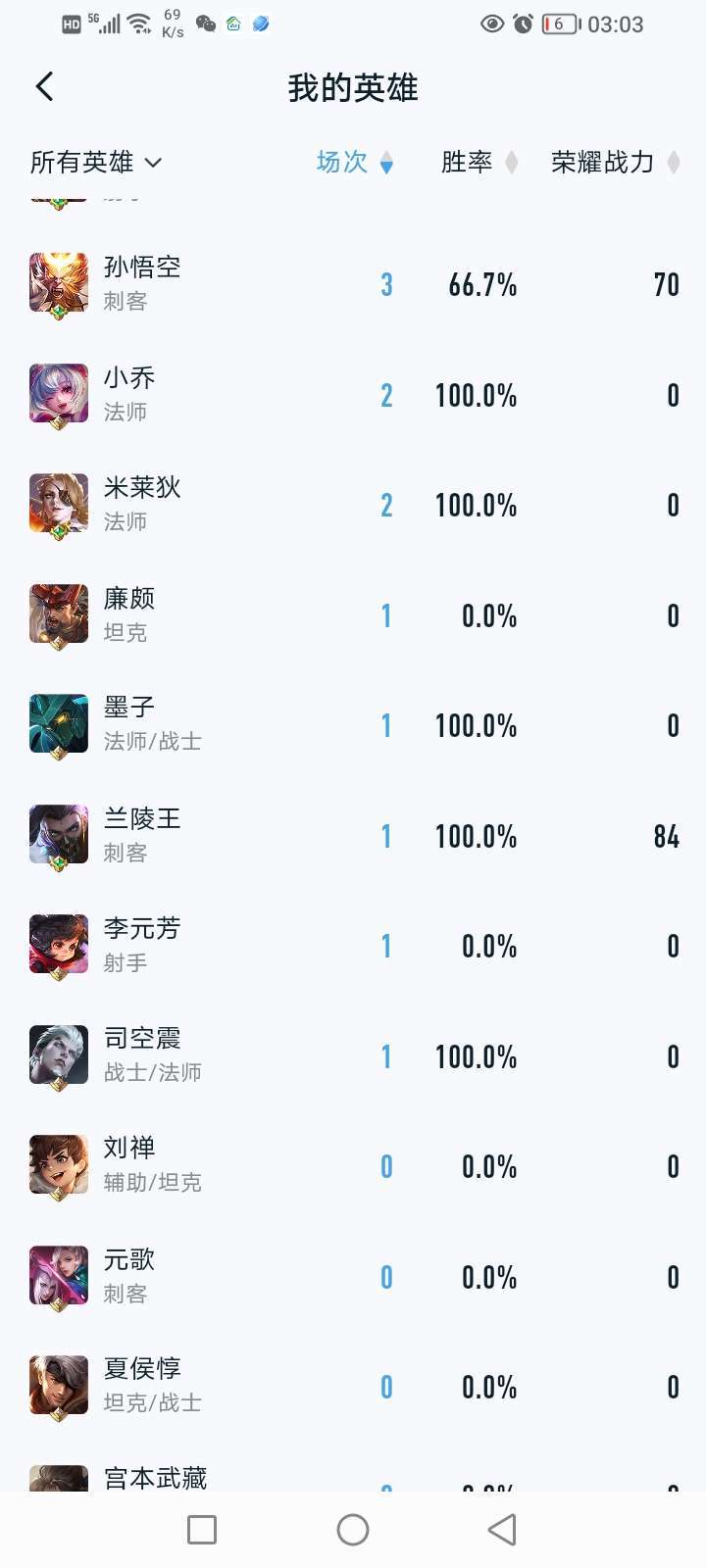The width and height of the screenshot is (706, 1568).
Task: Select 米莱狄's avatar icon
Action: (57, 504)
